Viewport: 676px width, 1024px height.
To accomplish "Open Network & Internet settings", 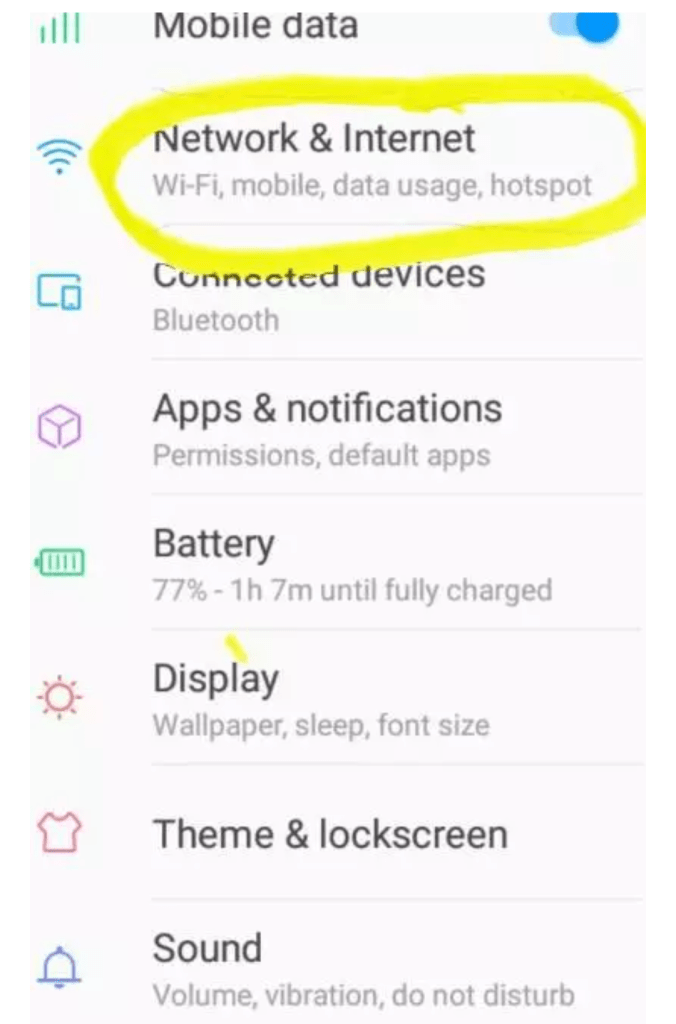I will pyautogui.click(x=338, y=159).
